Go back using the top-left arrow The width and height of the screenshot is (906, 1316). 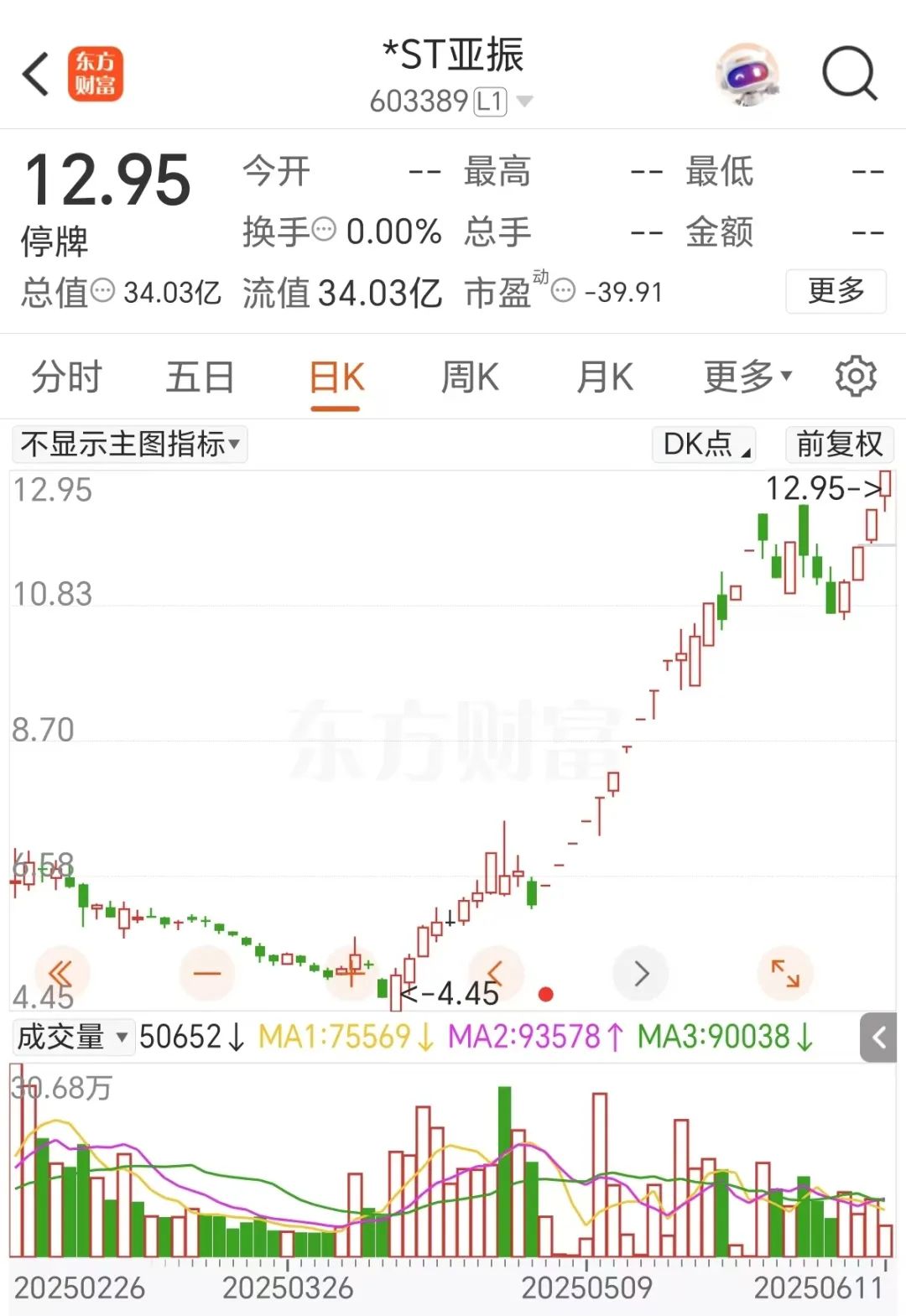pos(36,75)
